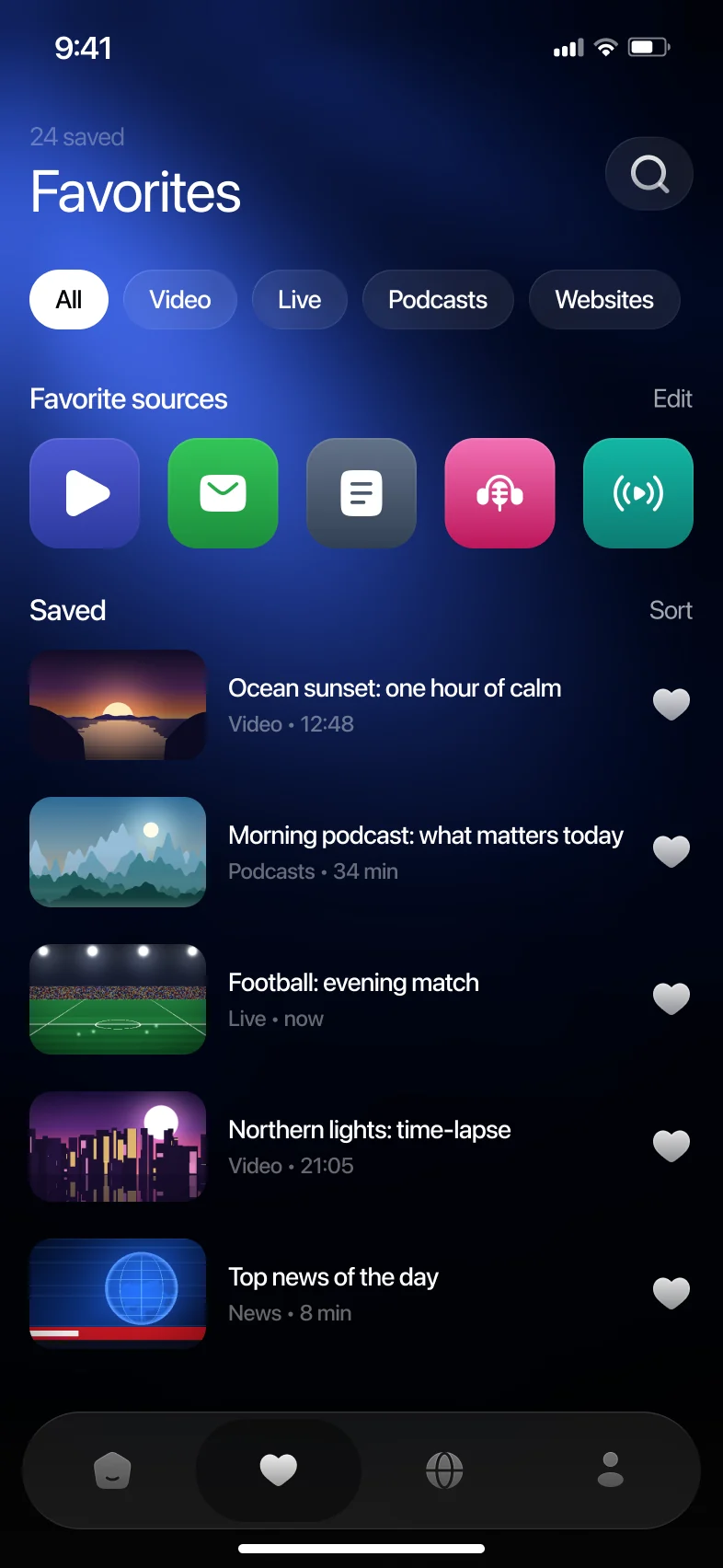The image size is (723, 1568).
Task: Select the Video filter chip
Action: (x=180, y=300)
